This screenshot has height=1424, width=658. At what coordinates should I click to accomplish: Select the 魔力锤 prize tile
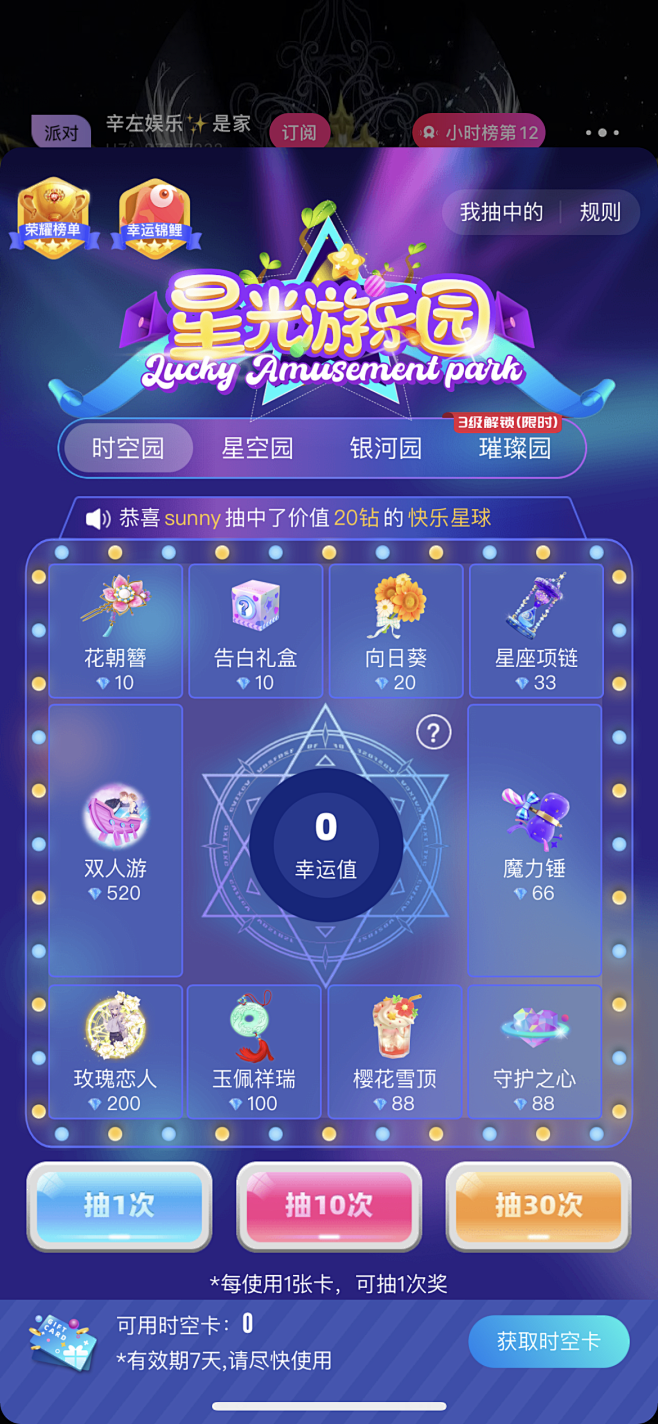pos(534,840)
